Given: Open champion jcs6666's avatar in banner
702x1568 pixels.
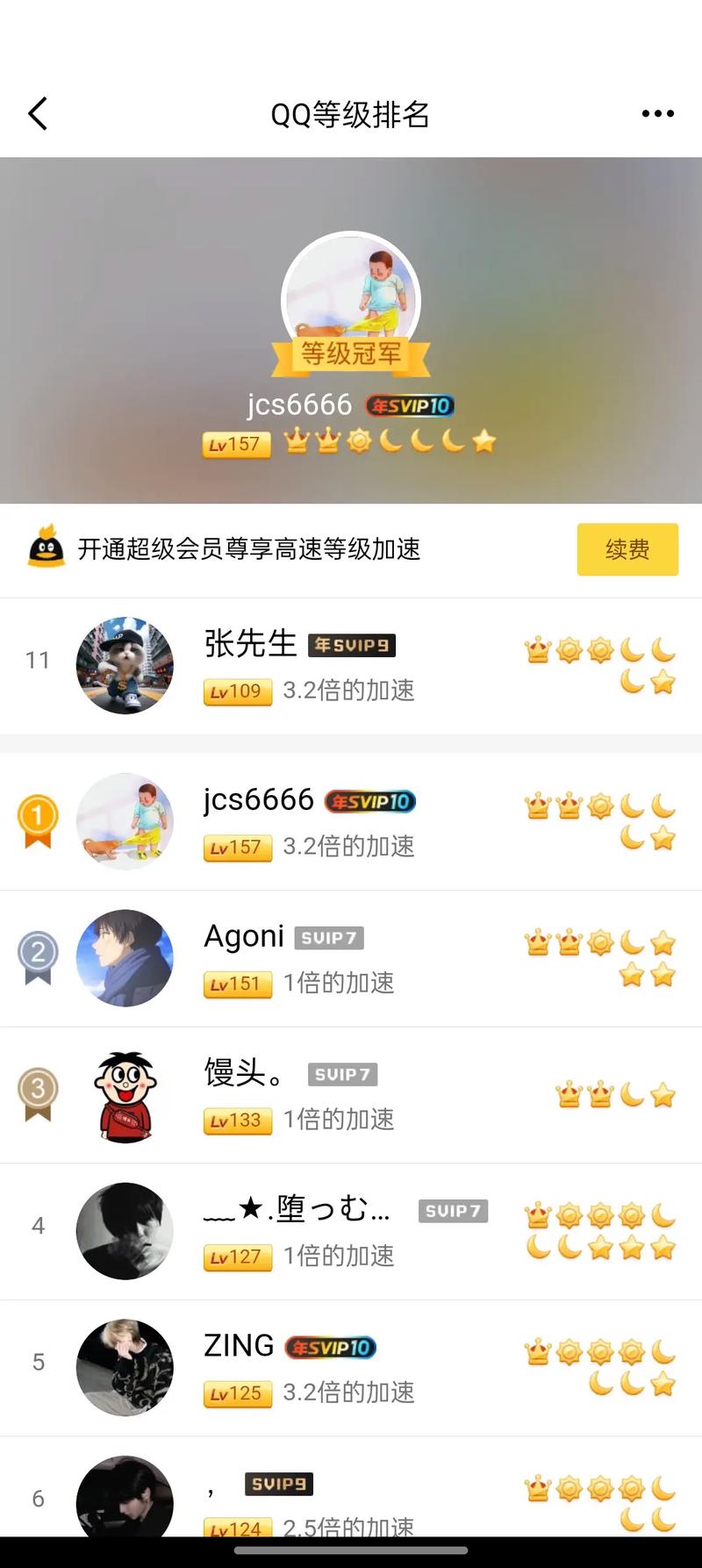Looking at the screenshot, I should point(351,300).
